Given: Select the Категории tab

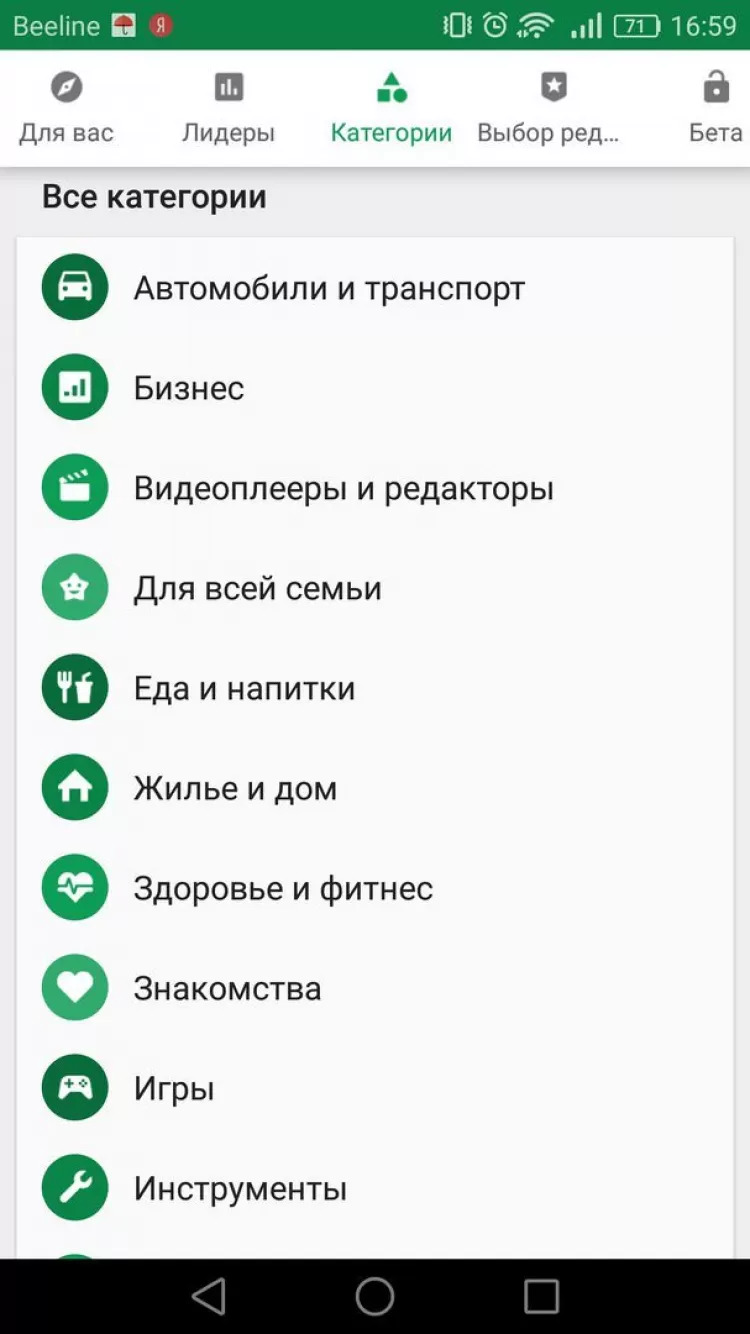Looking at the screenshot, I should pos(391,109).
